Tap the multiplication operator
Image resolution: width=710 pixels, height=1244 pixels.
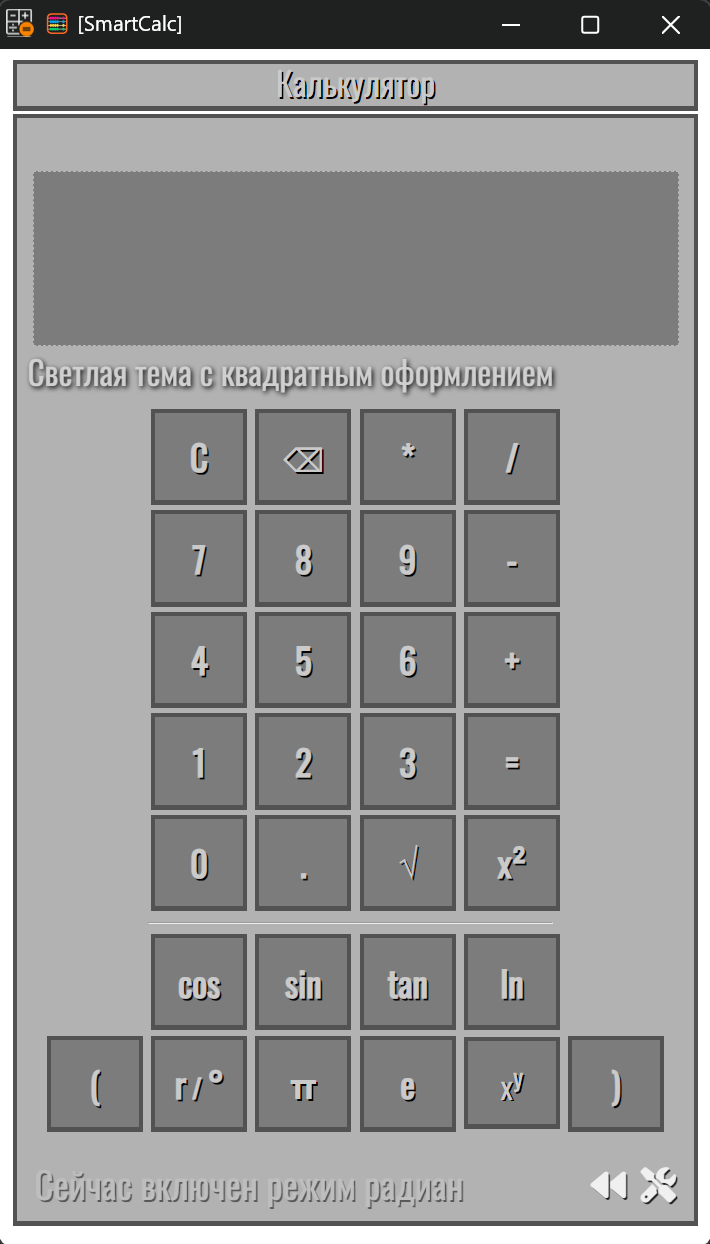408,457
